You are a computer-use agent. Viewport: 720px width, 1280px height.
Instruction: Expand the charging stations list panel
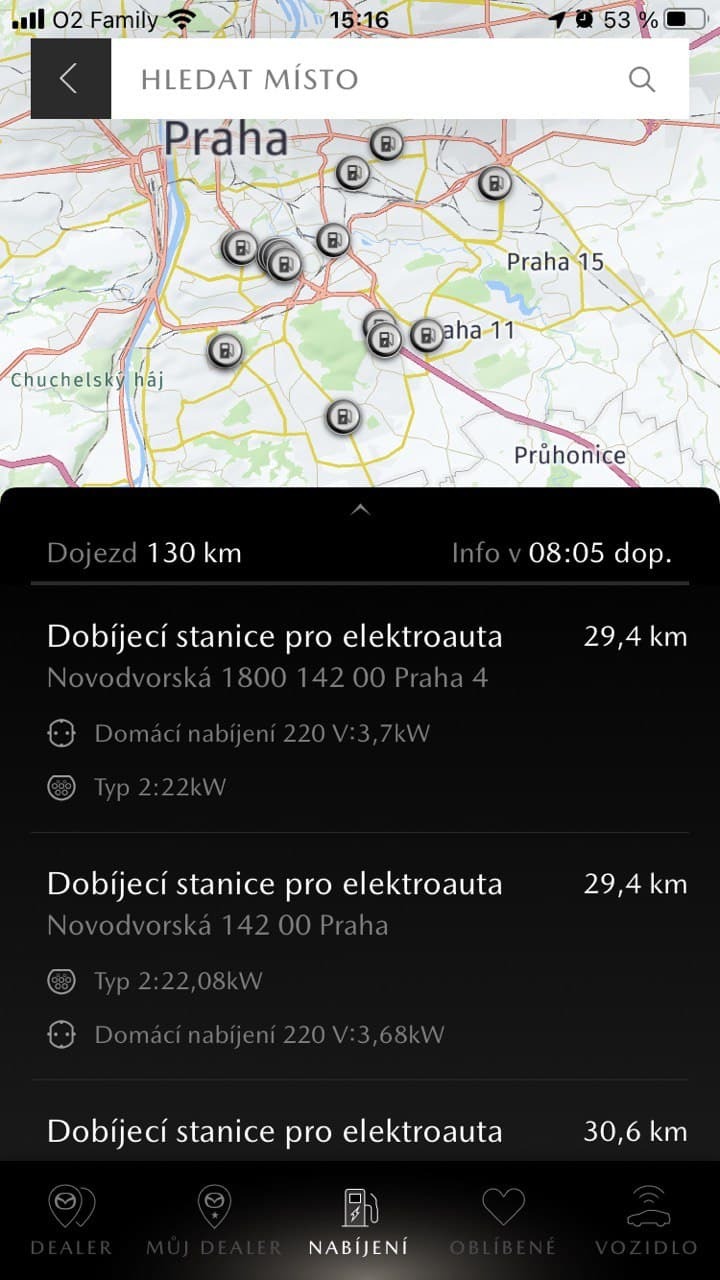(360, 510)
